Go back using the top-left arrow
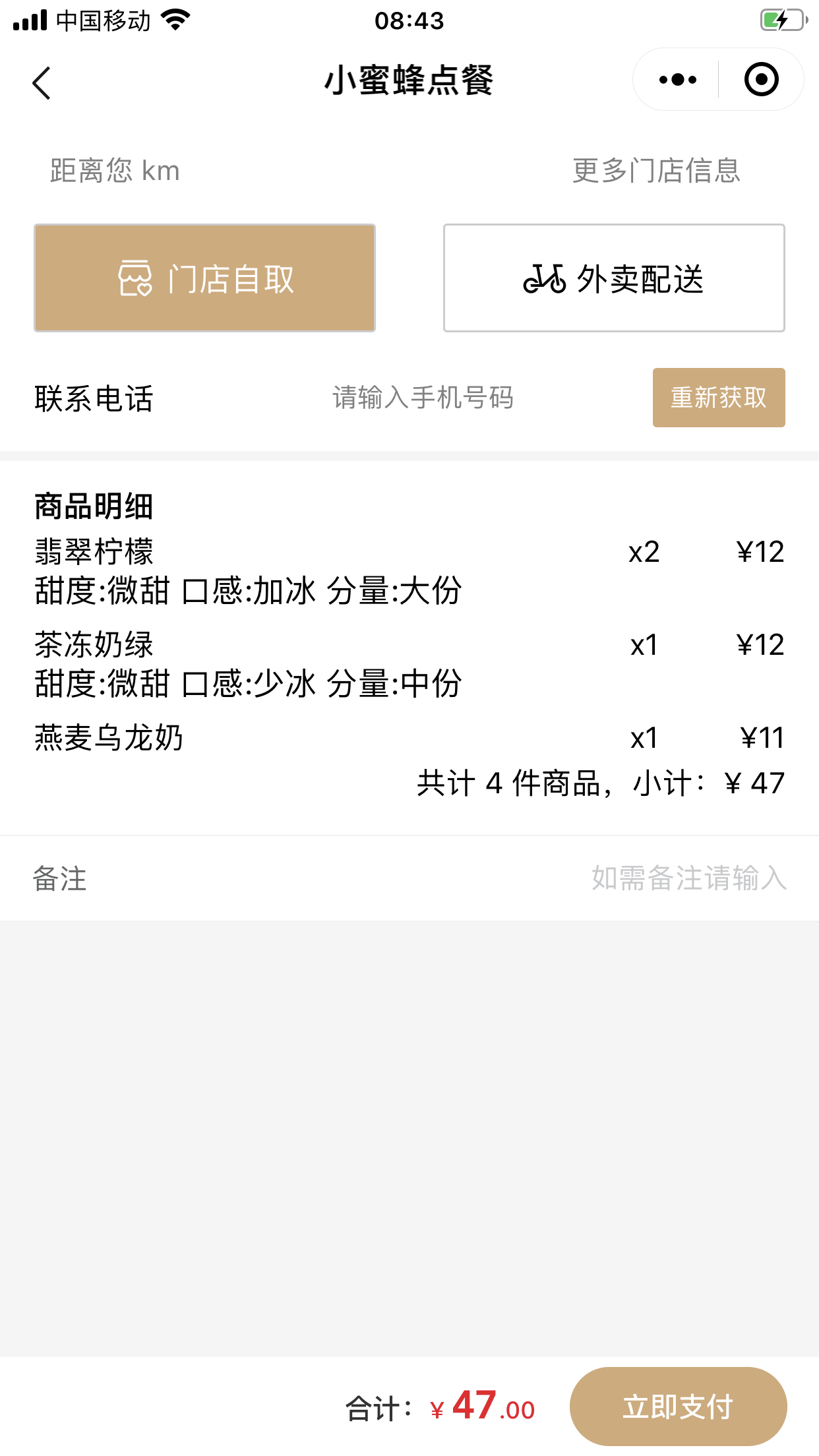 point(42,83)
